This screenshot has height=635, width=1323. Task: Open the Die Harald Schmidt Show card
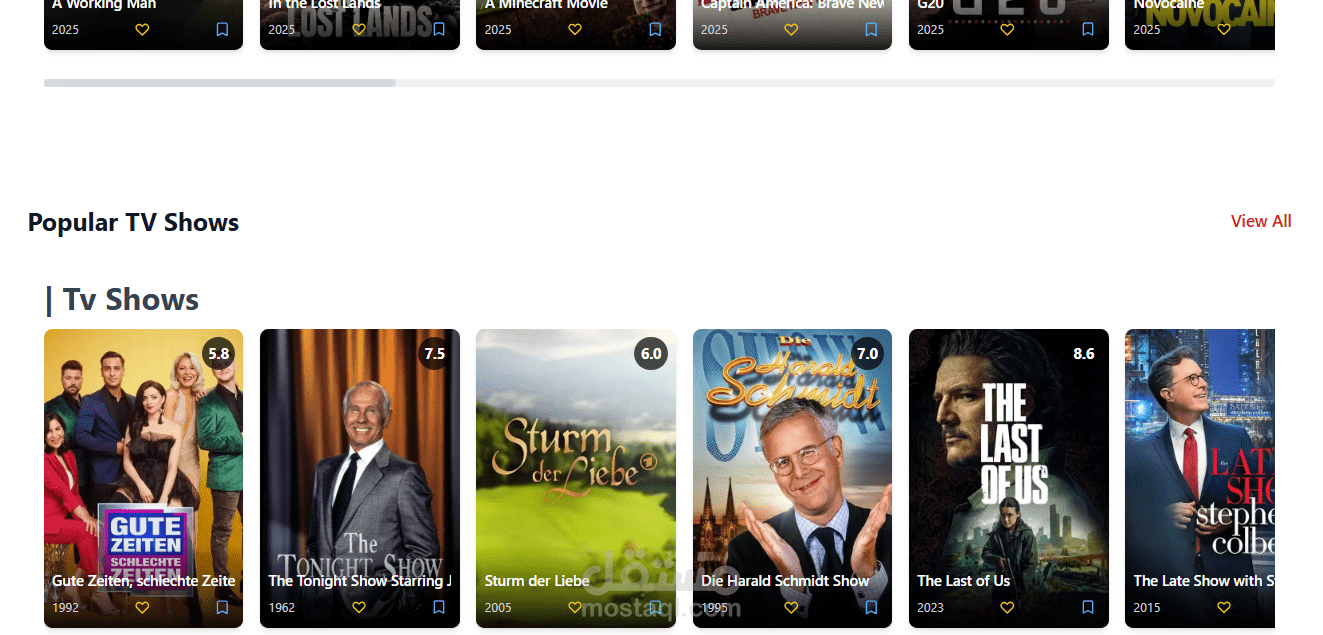point(791,460)
